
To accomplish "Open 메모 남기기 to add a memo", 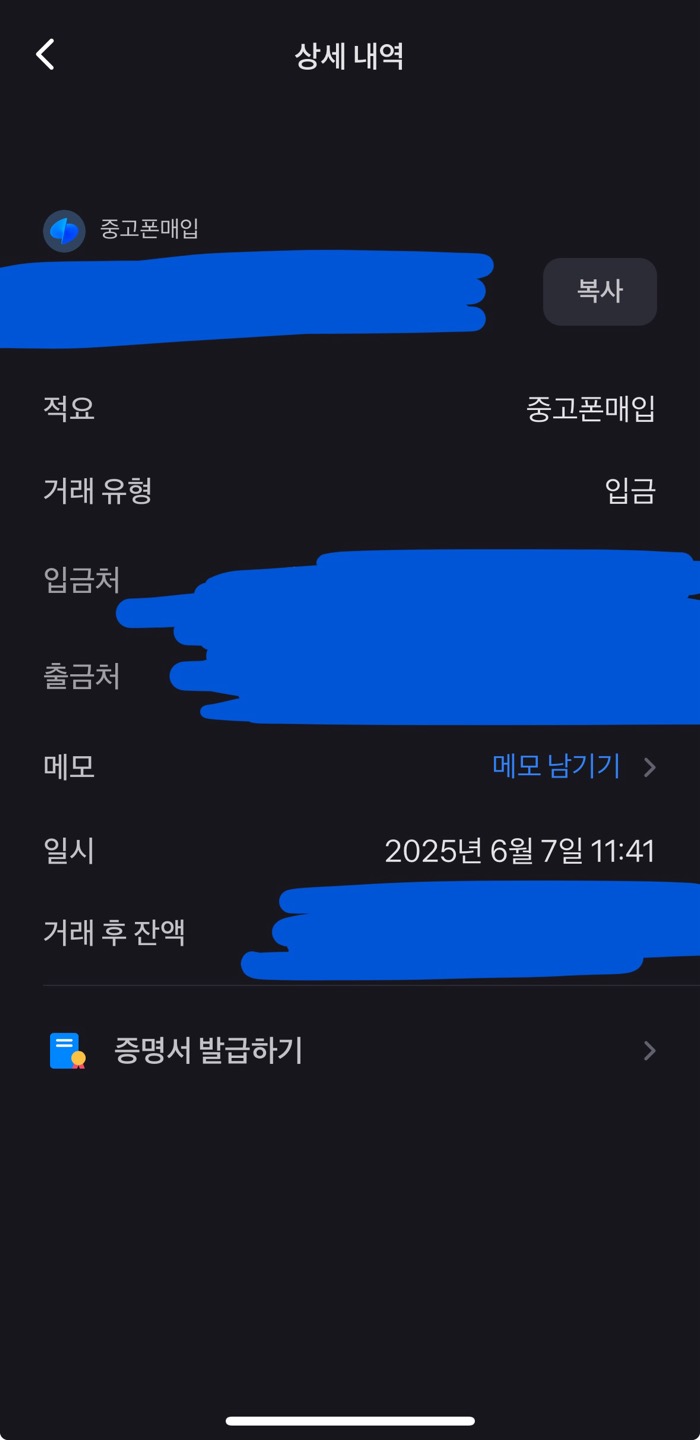I will [x=572, y=767].
